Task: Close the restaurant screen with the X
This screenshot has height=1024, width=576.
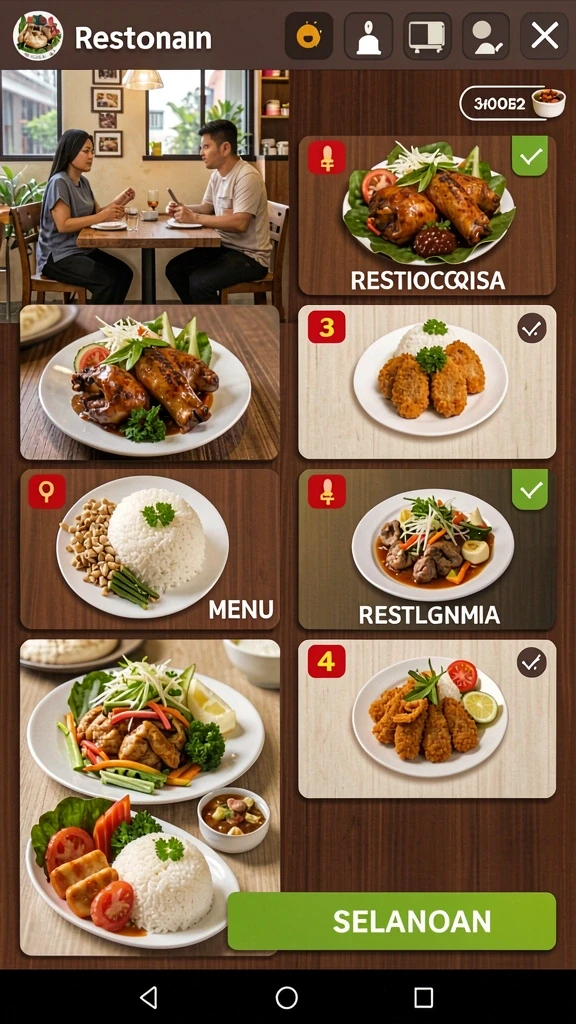Action: coord(544,36)
